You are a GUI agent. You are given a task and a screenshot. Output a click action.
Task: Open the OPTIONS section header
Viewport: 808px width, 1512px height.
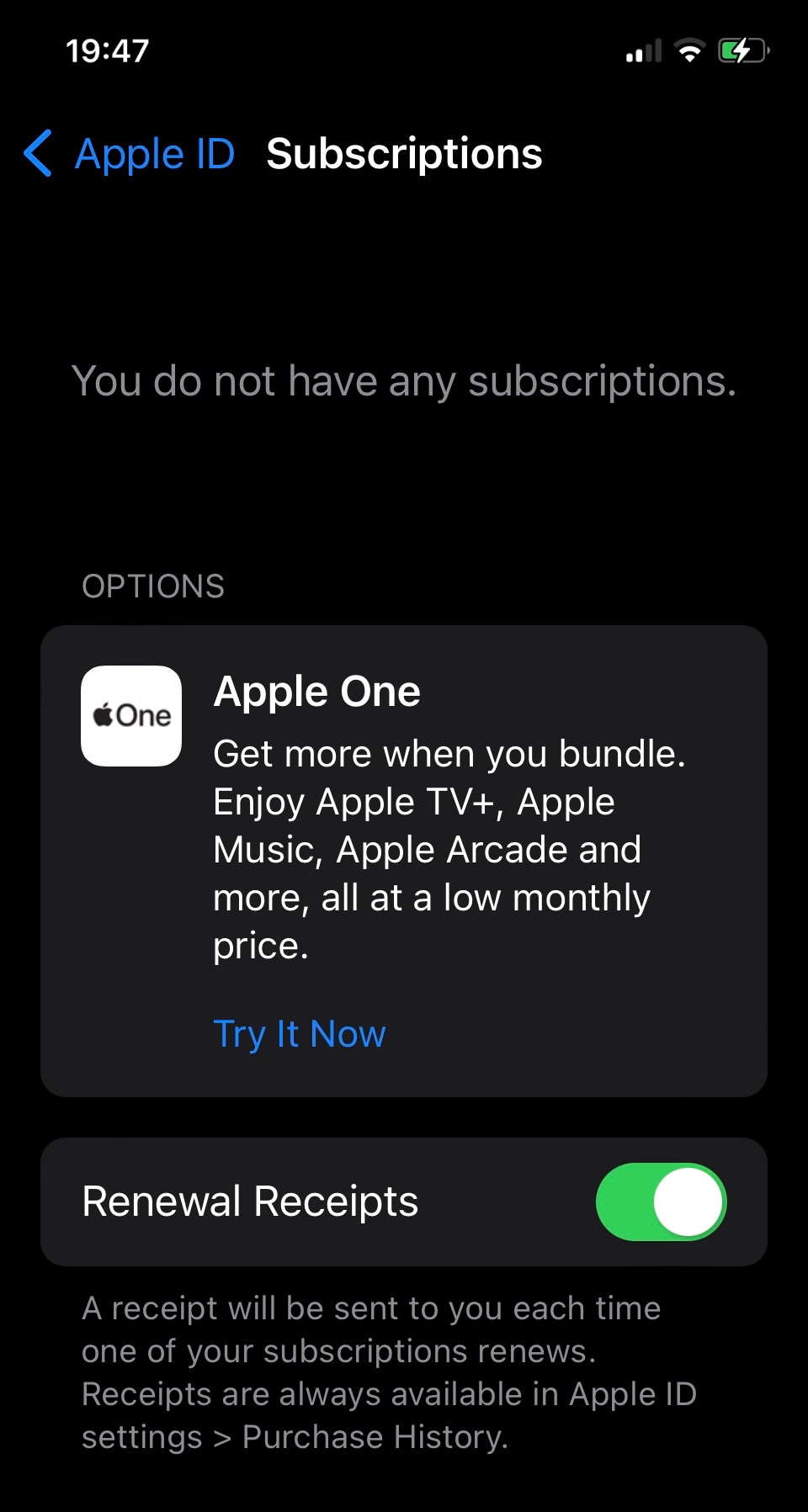tap(152, 586)
